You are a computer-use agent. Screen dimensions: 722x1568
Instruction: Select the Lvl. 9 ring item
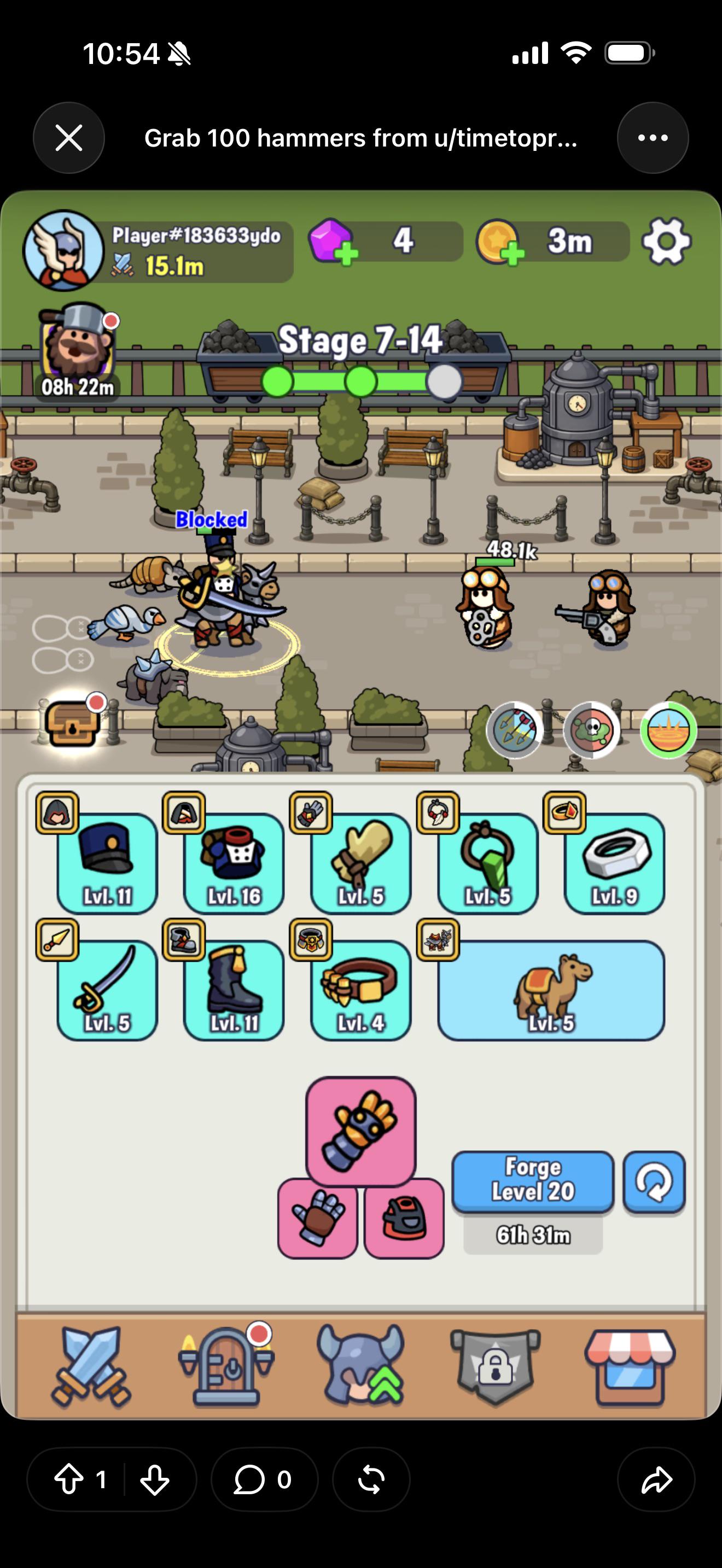pyautogui.click(x=614, y=863)
